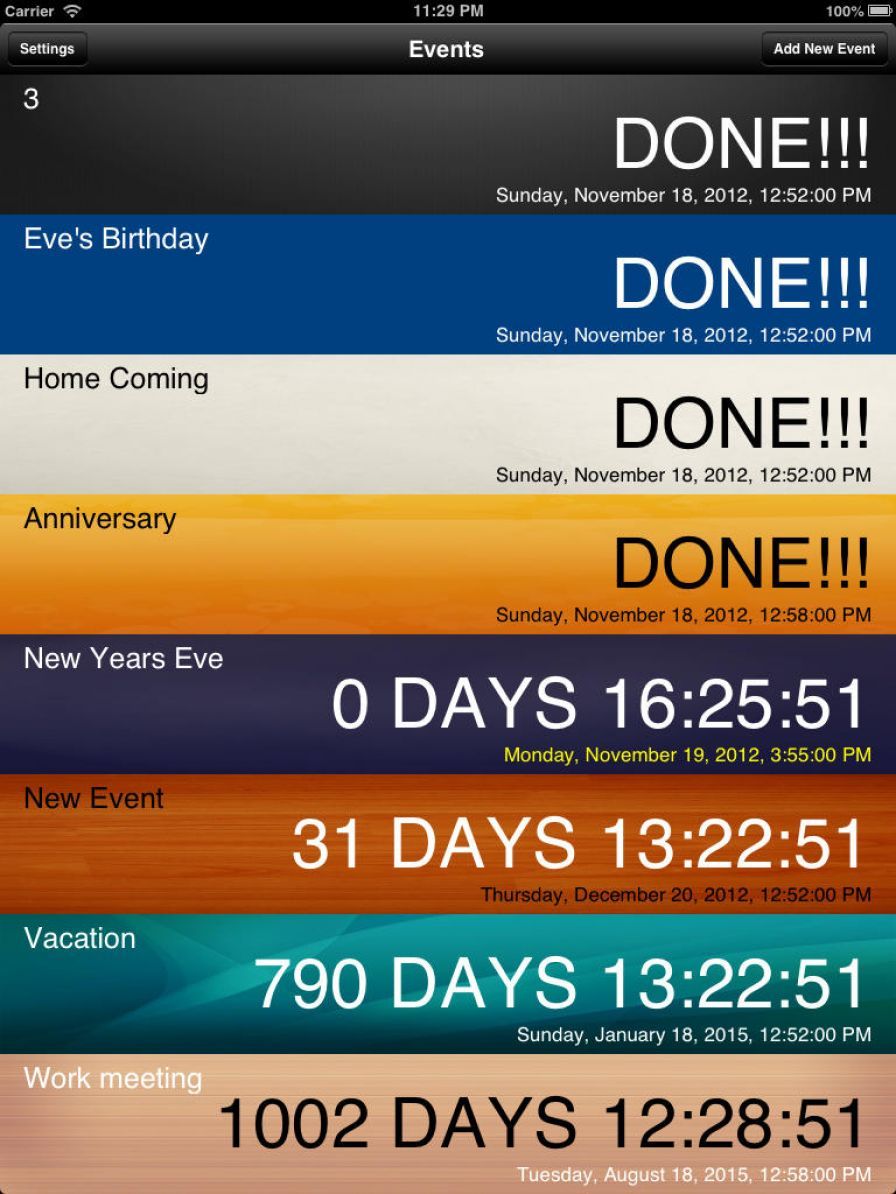View the New Years Eve countdown

[448, 704]
